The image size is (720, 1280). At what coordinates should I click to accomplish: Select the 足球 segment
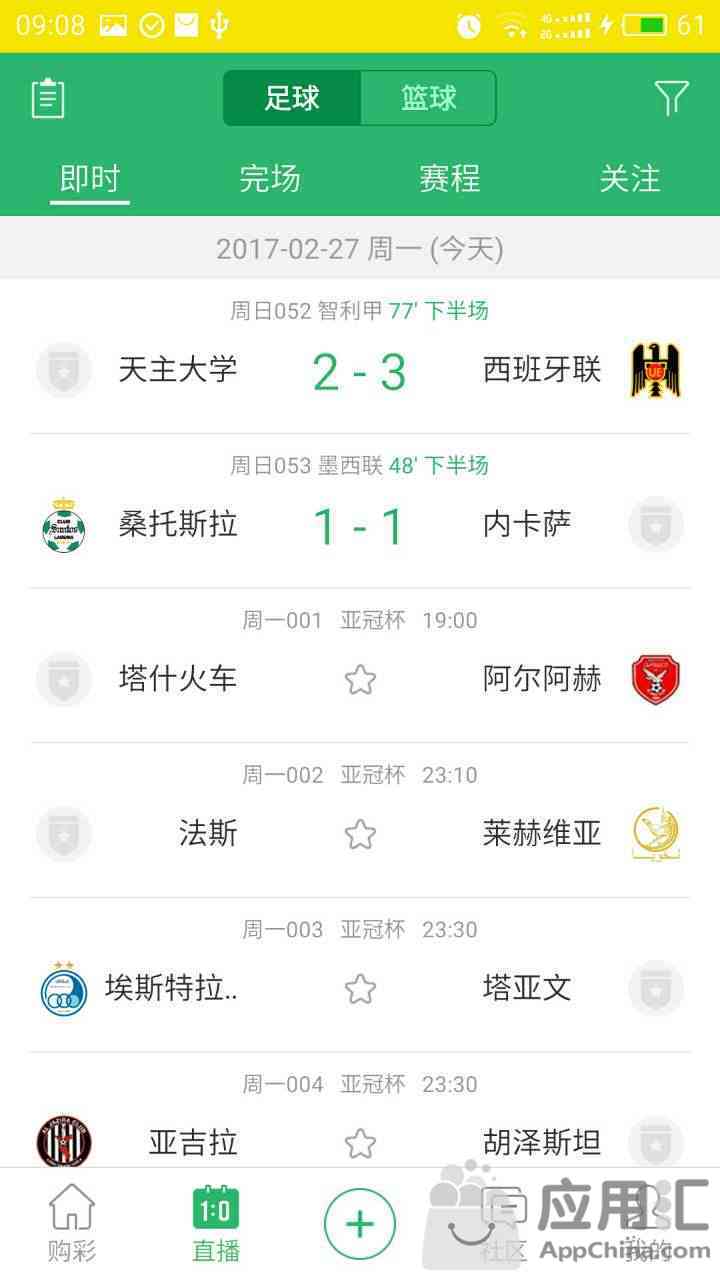coord(292,98)
